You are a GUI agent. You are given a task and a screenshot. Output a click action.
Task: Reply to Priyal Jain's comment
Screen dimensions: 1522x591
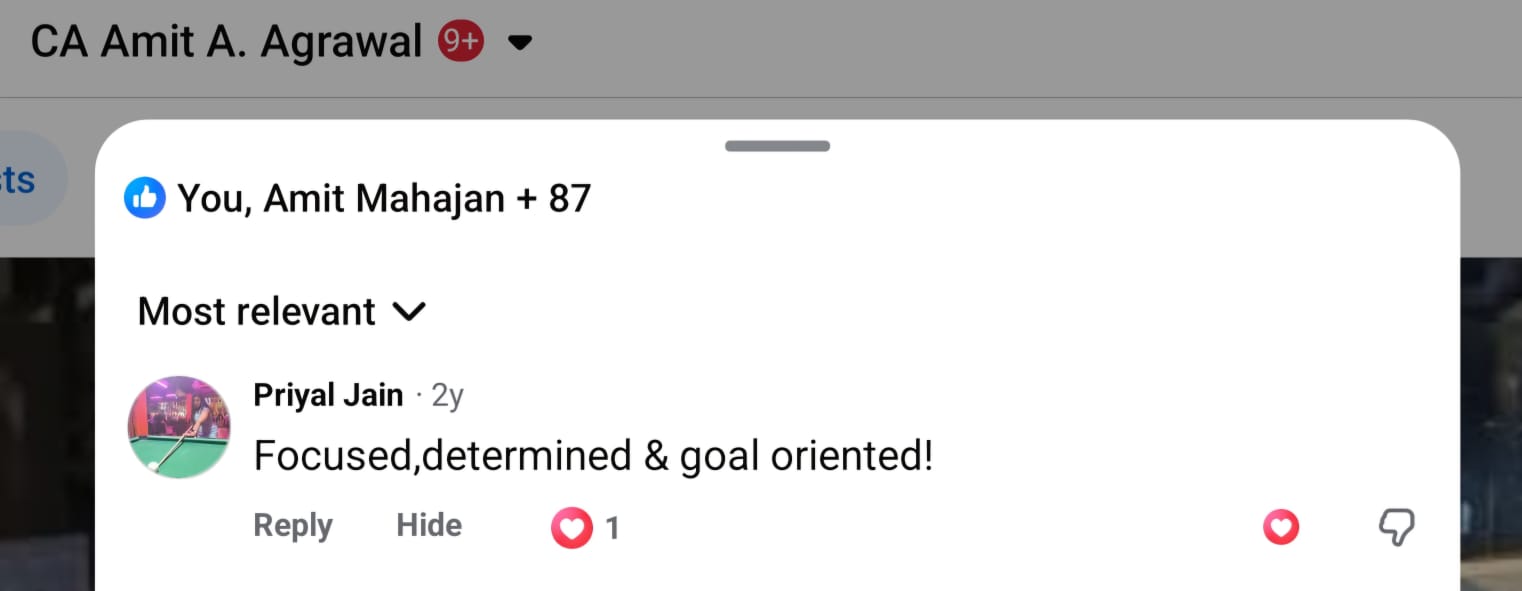pyautogui.click(x=292, y=525)
